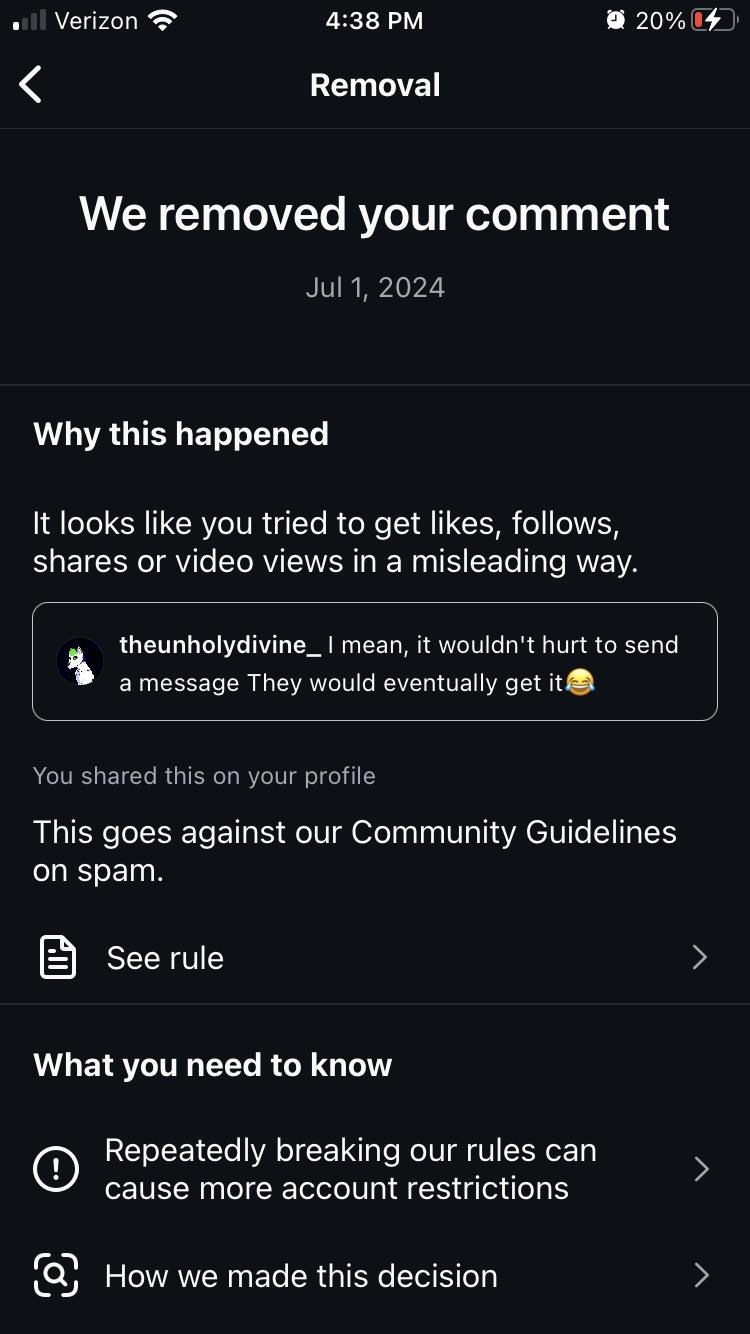Screen dimensions: 750x1334
Task: Click the warning circle icon about account restrictions
Action: pyautogui.click(x=56, y=1168)
